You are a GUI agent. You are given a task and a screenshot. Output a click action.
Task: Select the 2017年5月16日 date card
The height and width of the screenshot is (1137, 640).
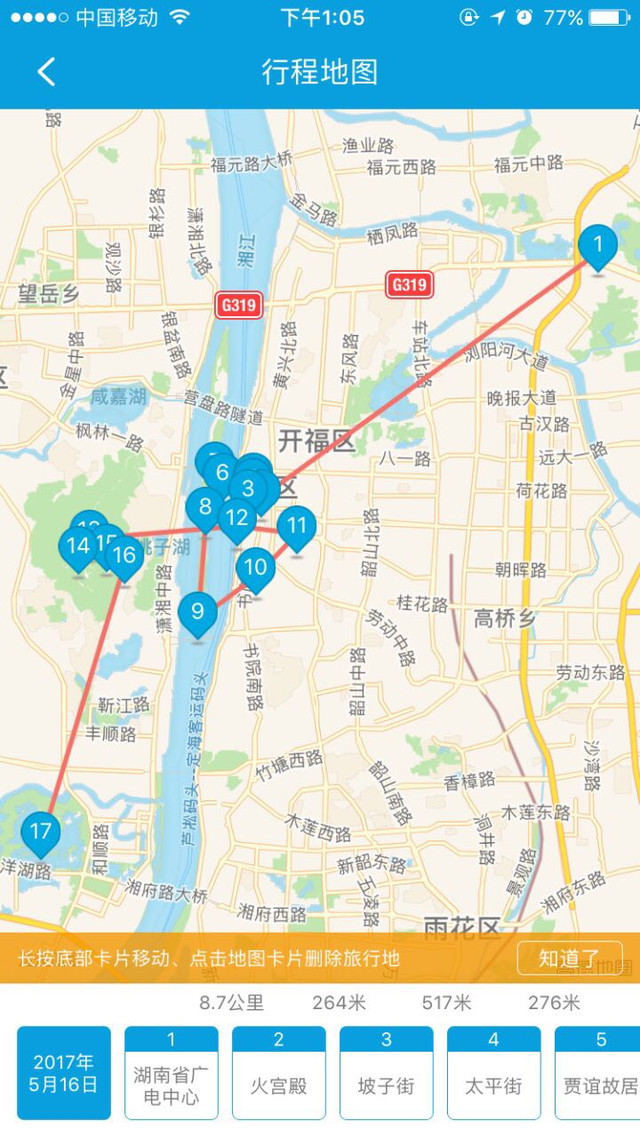(64, 1072)
